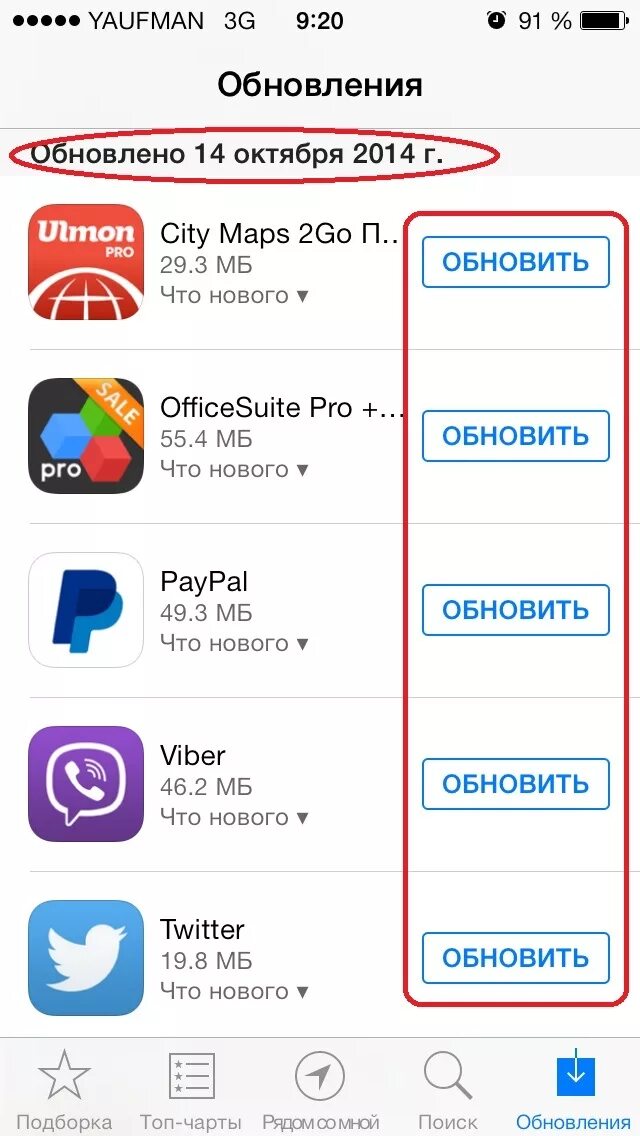
Task: Go to the Поиск tab
Action: coord(448,1088)
